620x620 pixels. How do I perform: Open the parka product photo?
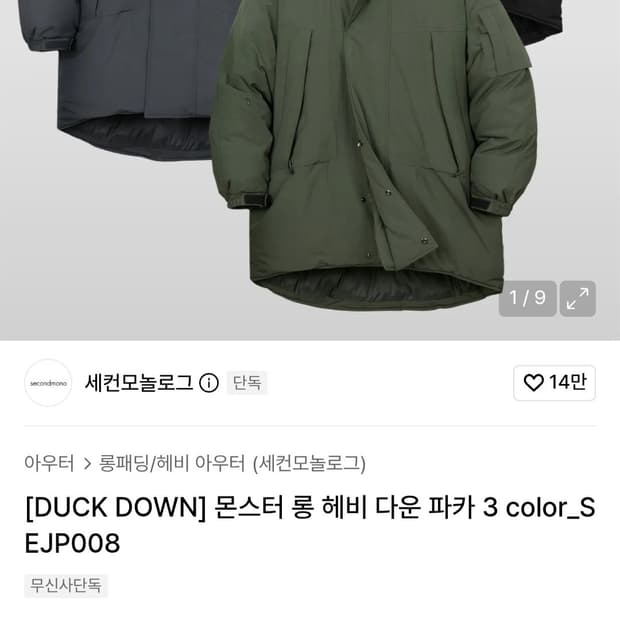coord(310,170)
